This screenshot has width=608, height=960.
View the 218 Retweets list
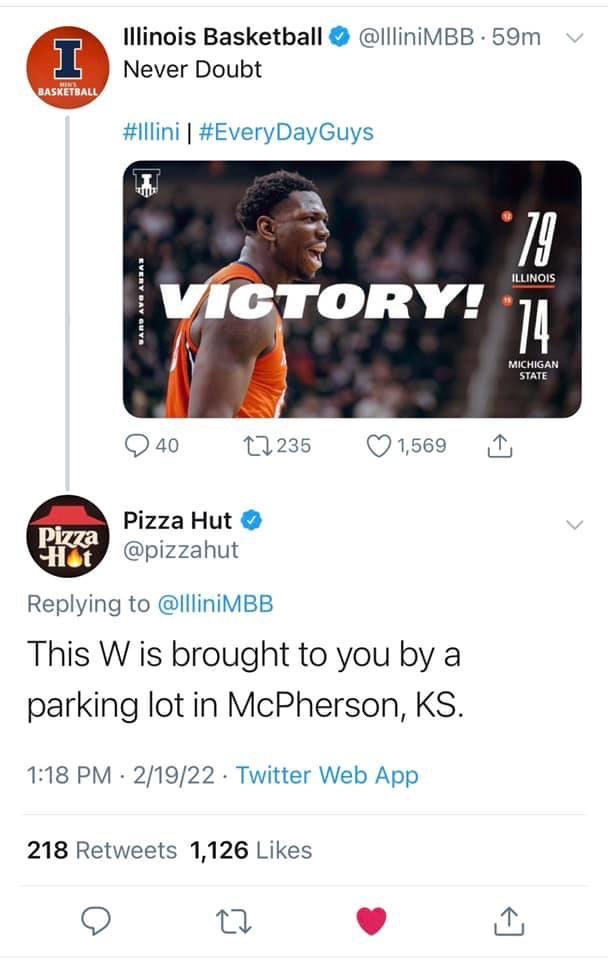pos(102,850)
